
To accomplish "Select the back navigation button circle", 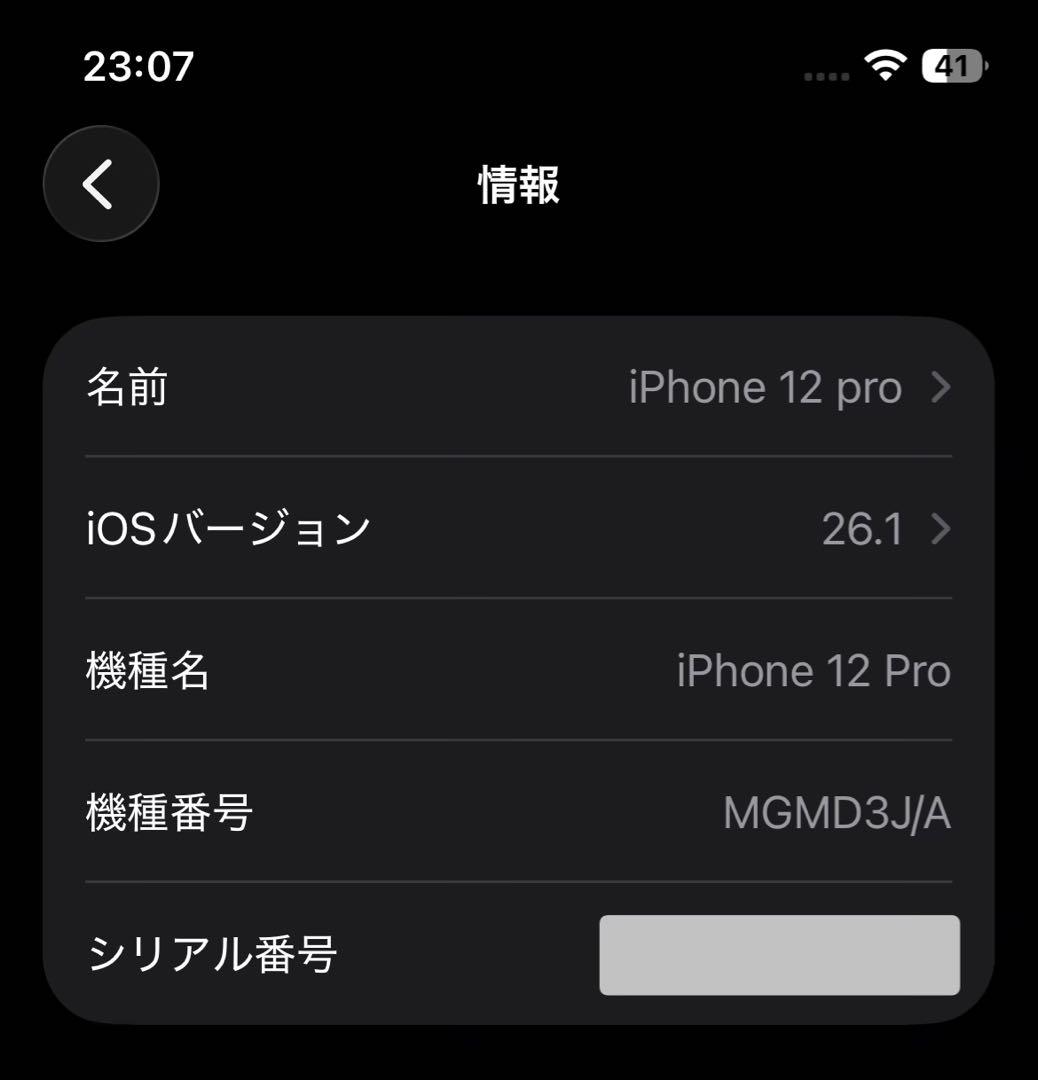I will pos(100,184).
